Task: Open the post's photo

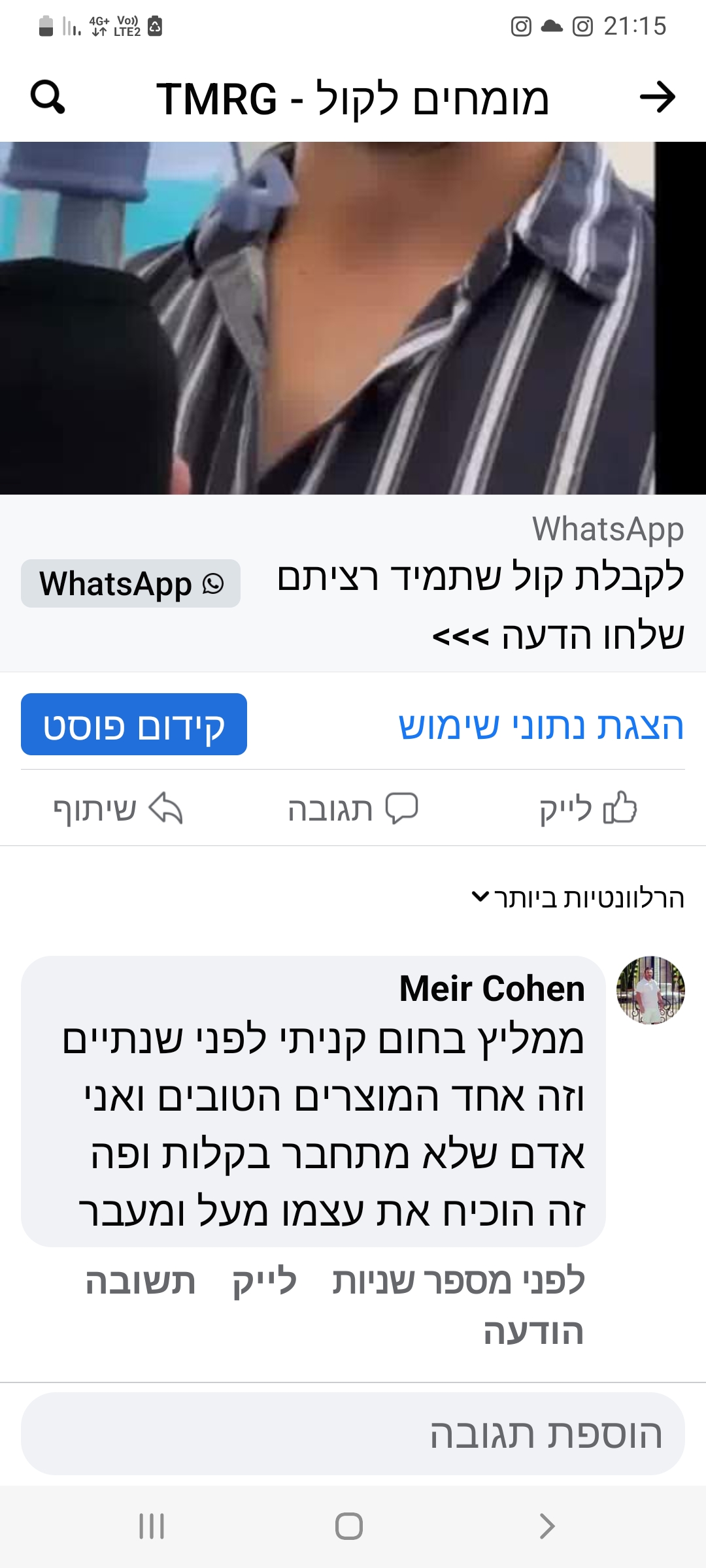Action: tap(353, 318)
